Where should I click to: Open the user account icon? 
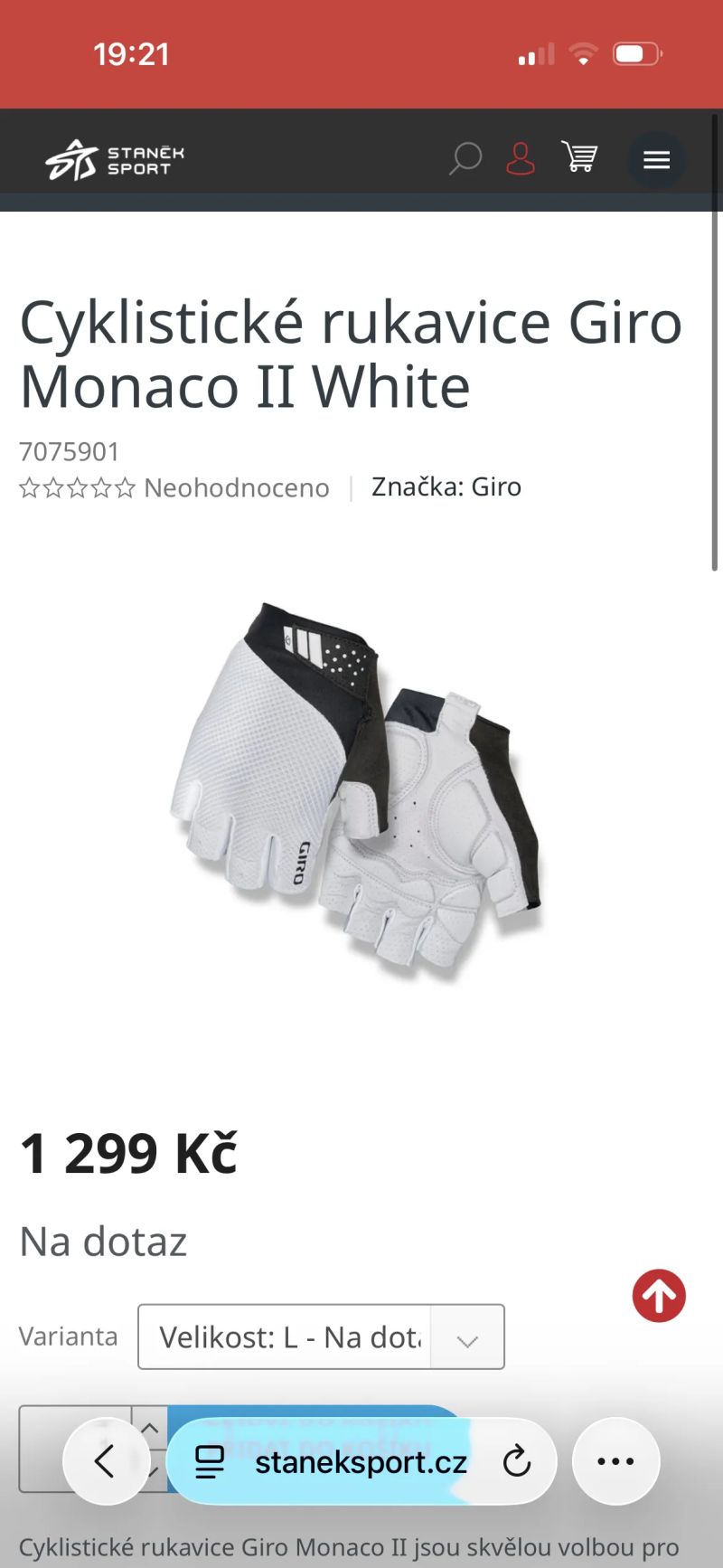tap(520, 158)
